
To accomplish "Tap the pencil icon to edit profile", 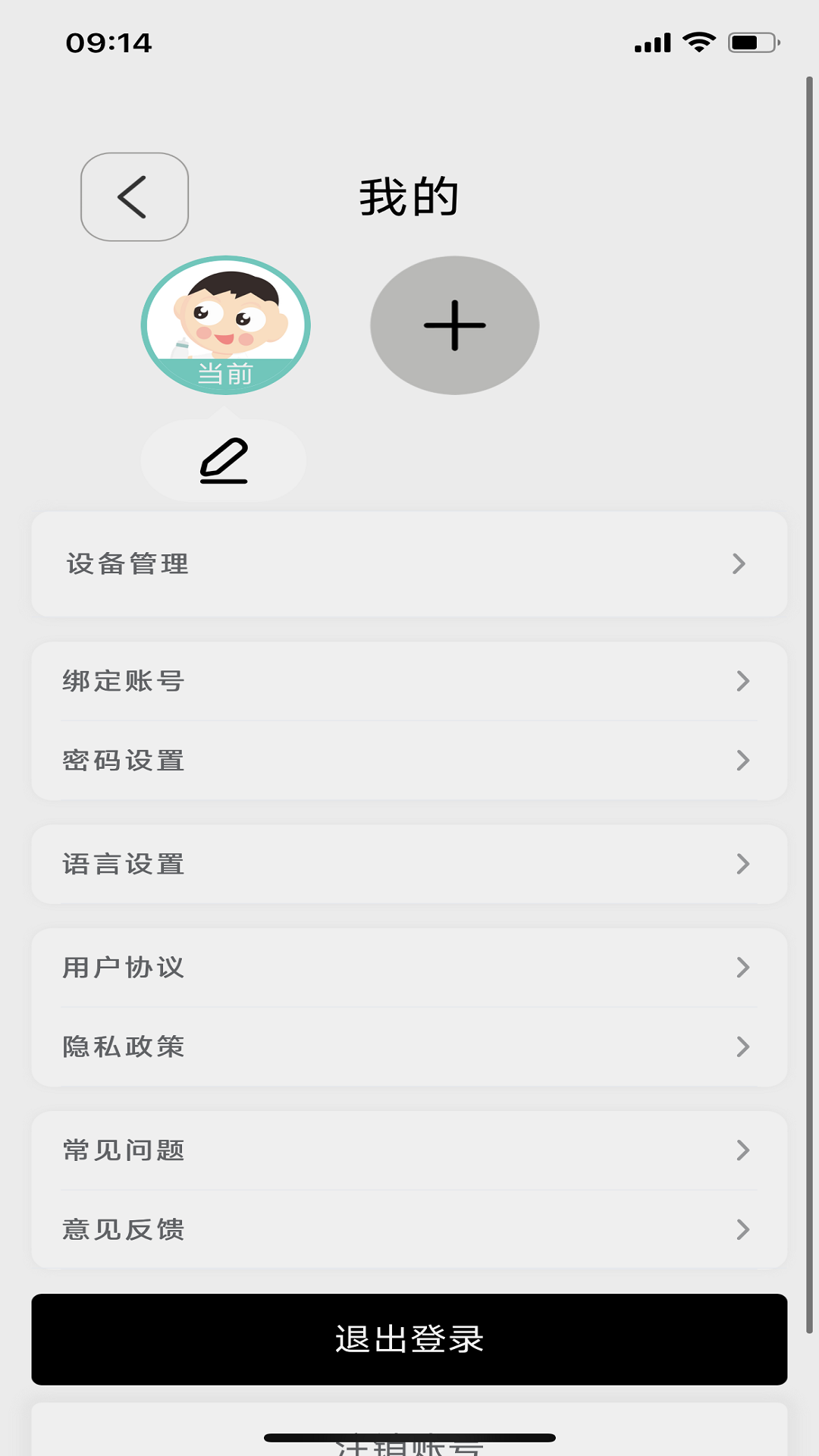I will pos(225,460).
